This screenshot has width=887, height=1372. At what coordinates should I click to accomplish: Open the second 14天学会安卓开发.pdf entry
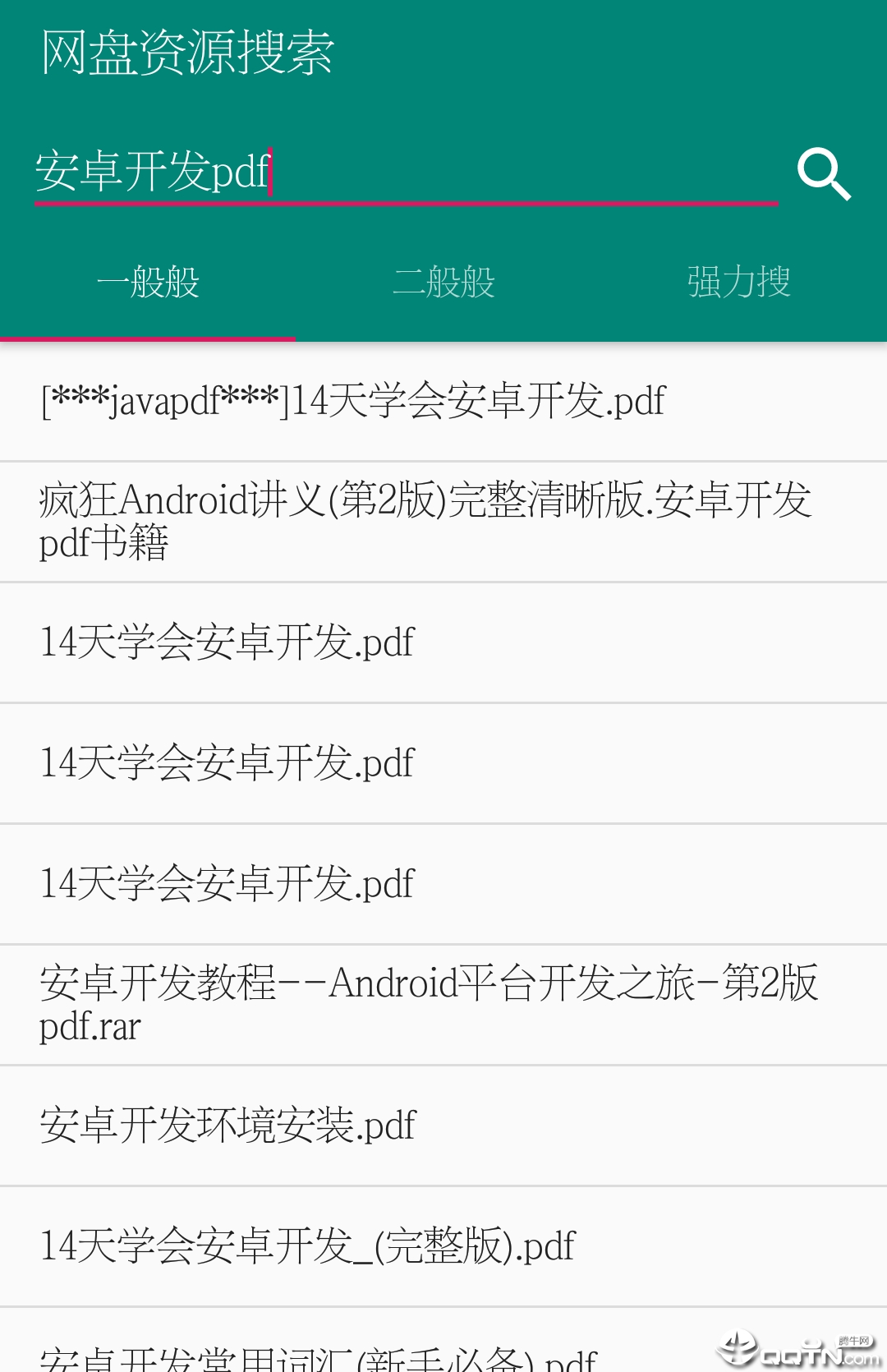click(226, 763)
